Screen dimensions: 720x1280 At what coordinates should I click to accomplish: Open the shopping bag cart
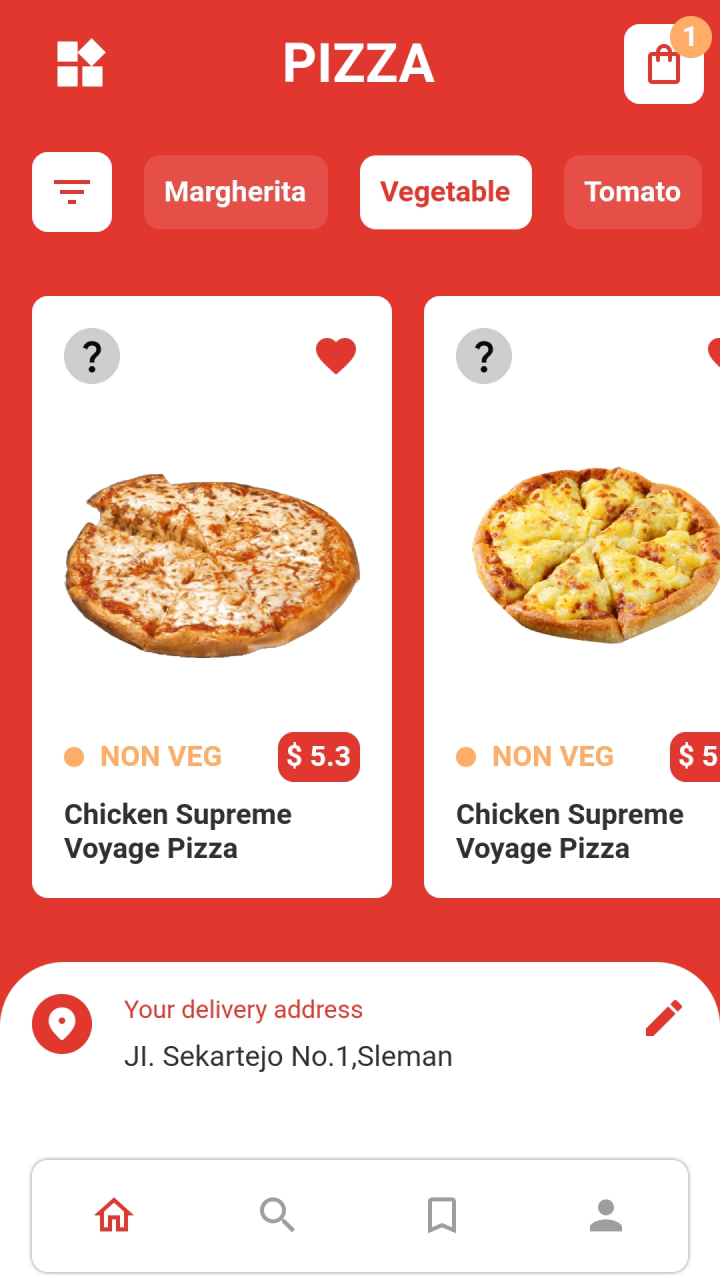coord(664,65)
